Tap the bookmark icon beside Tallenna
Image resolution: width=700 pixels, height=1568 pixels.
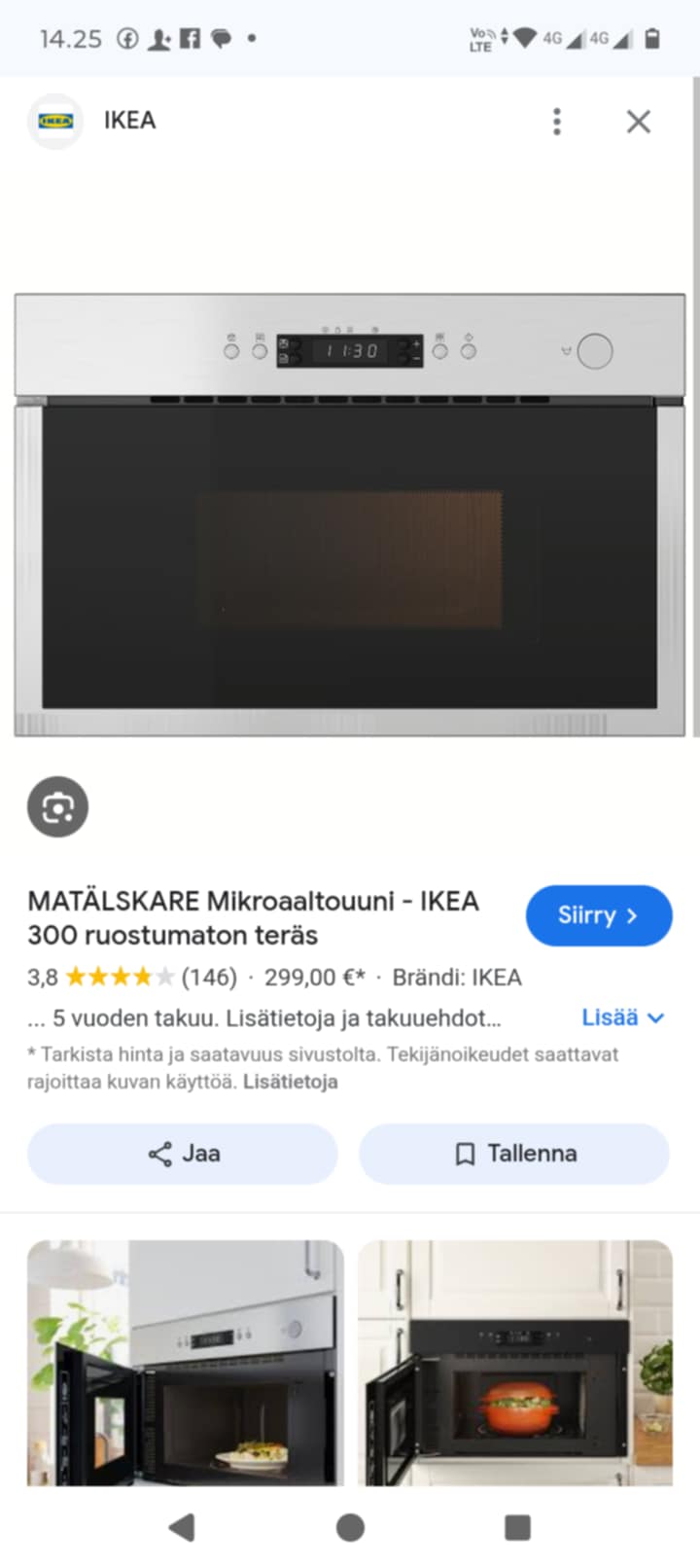pos(465,1154)
